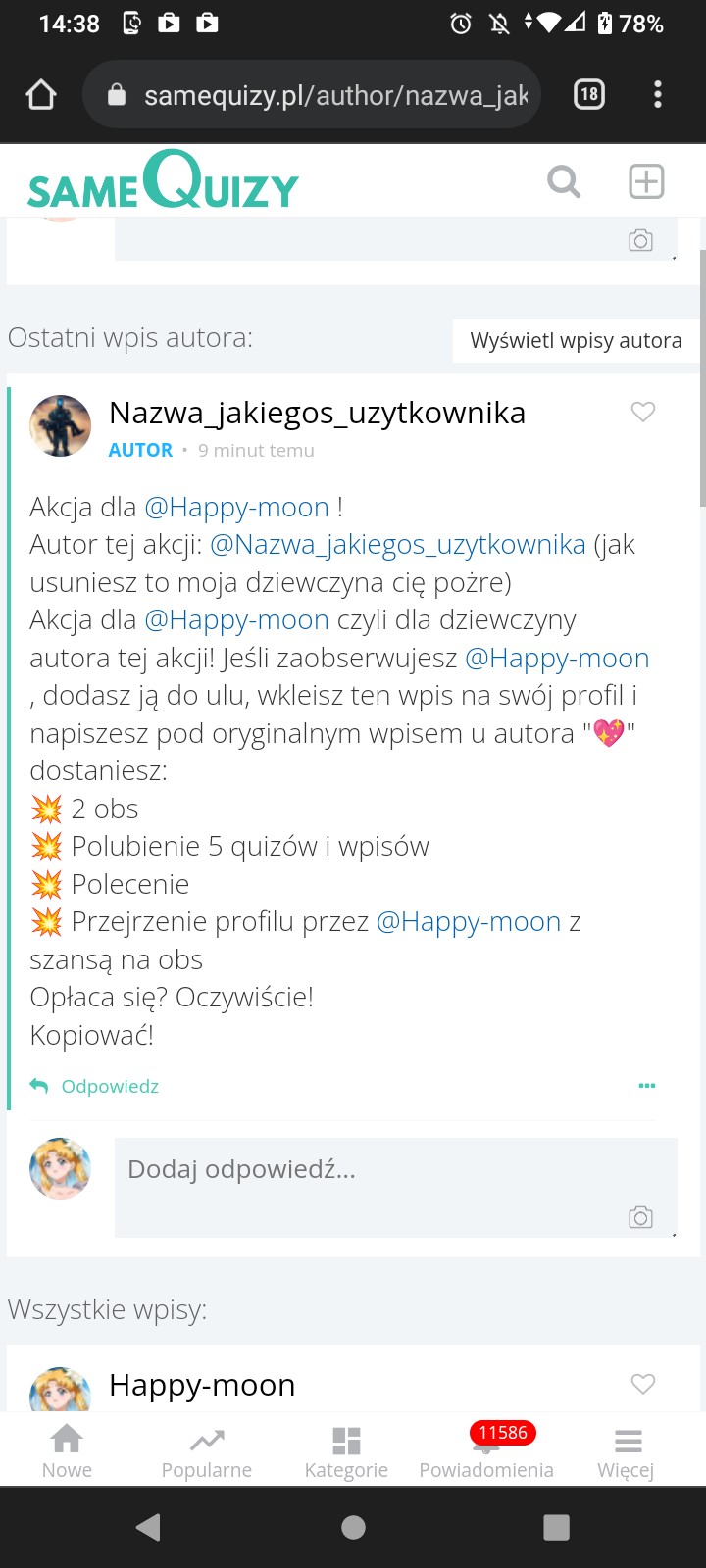Open Powiadomienia notifications

pyautogui.click(x=486, y=1451)
